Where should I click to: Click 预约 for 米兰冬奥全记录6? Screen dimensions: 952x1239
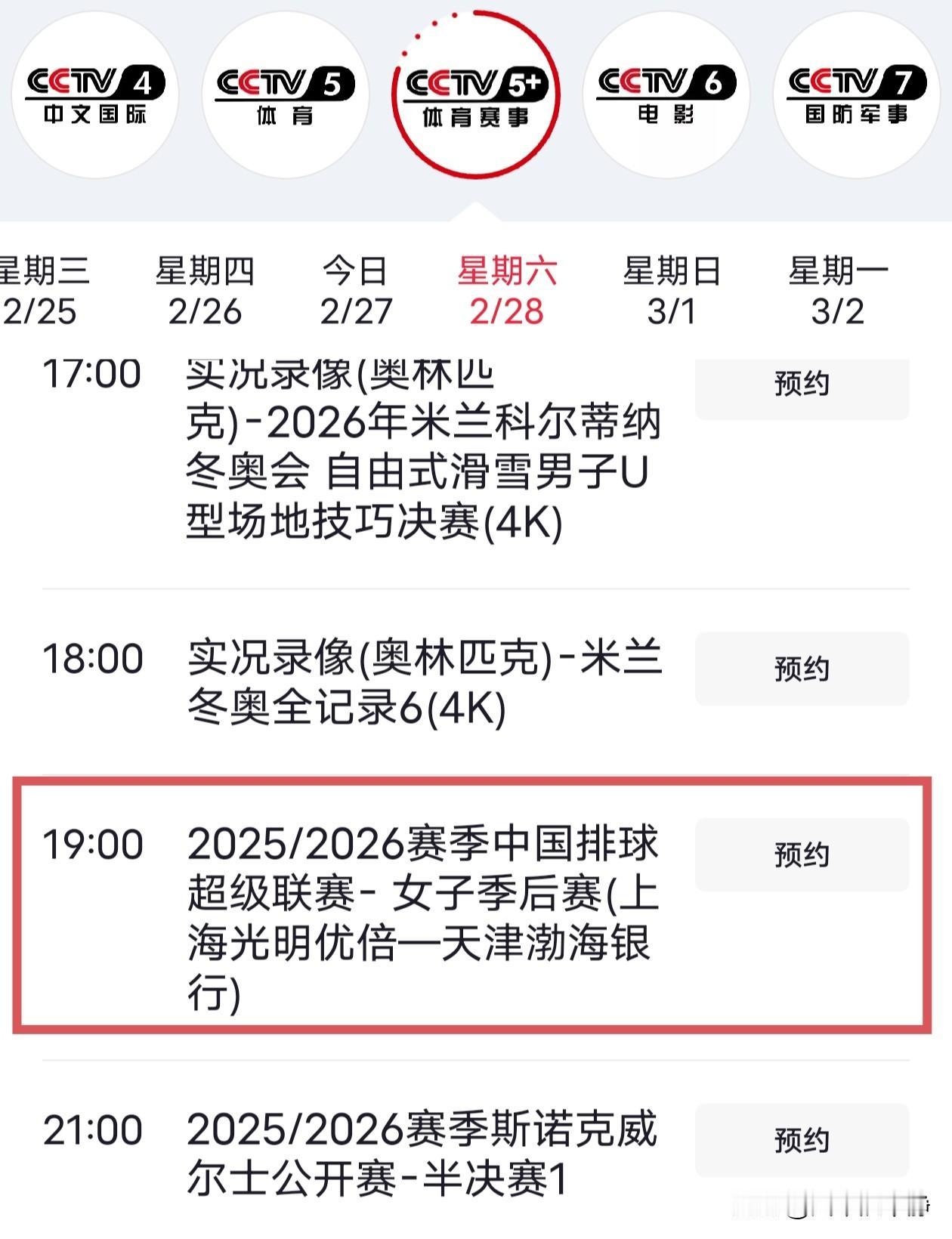(x=801, y=667)
